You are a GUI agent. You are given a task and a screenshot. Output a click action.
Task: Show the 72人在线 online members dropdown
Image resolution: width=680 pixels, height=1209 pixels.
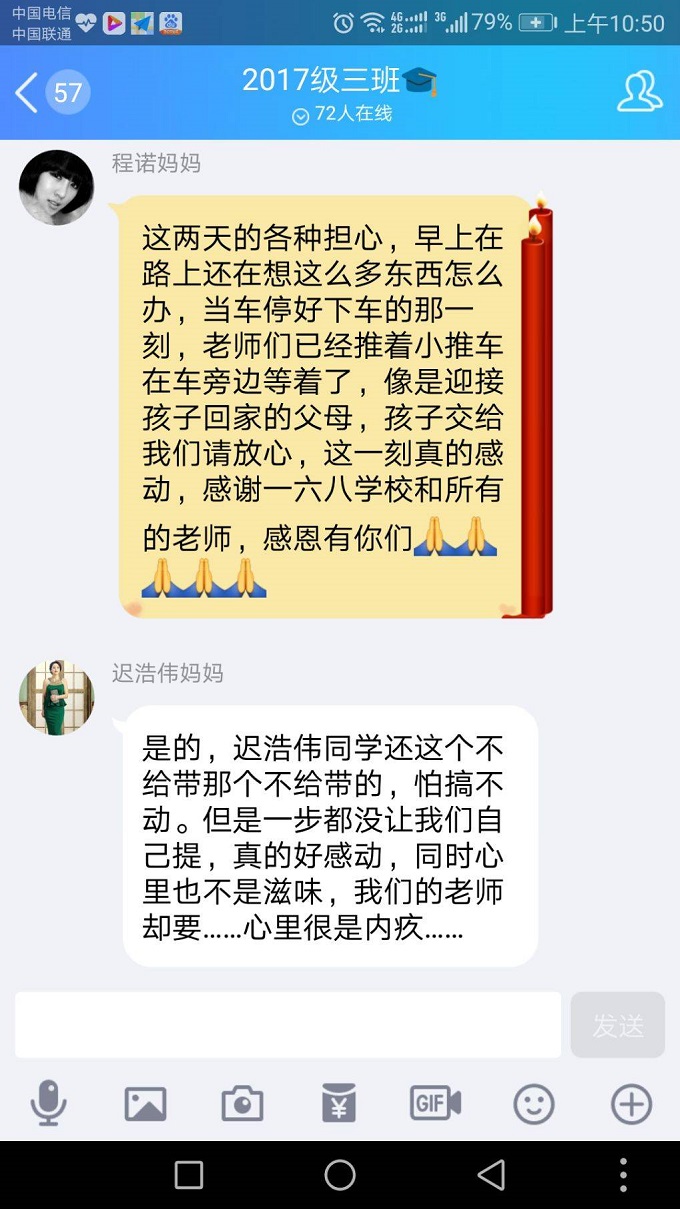tap(341, 115)
